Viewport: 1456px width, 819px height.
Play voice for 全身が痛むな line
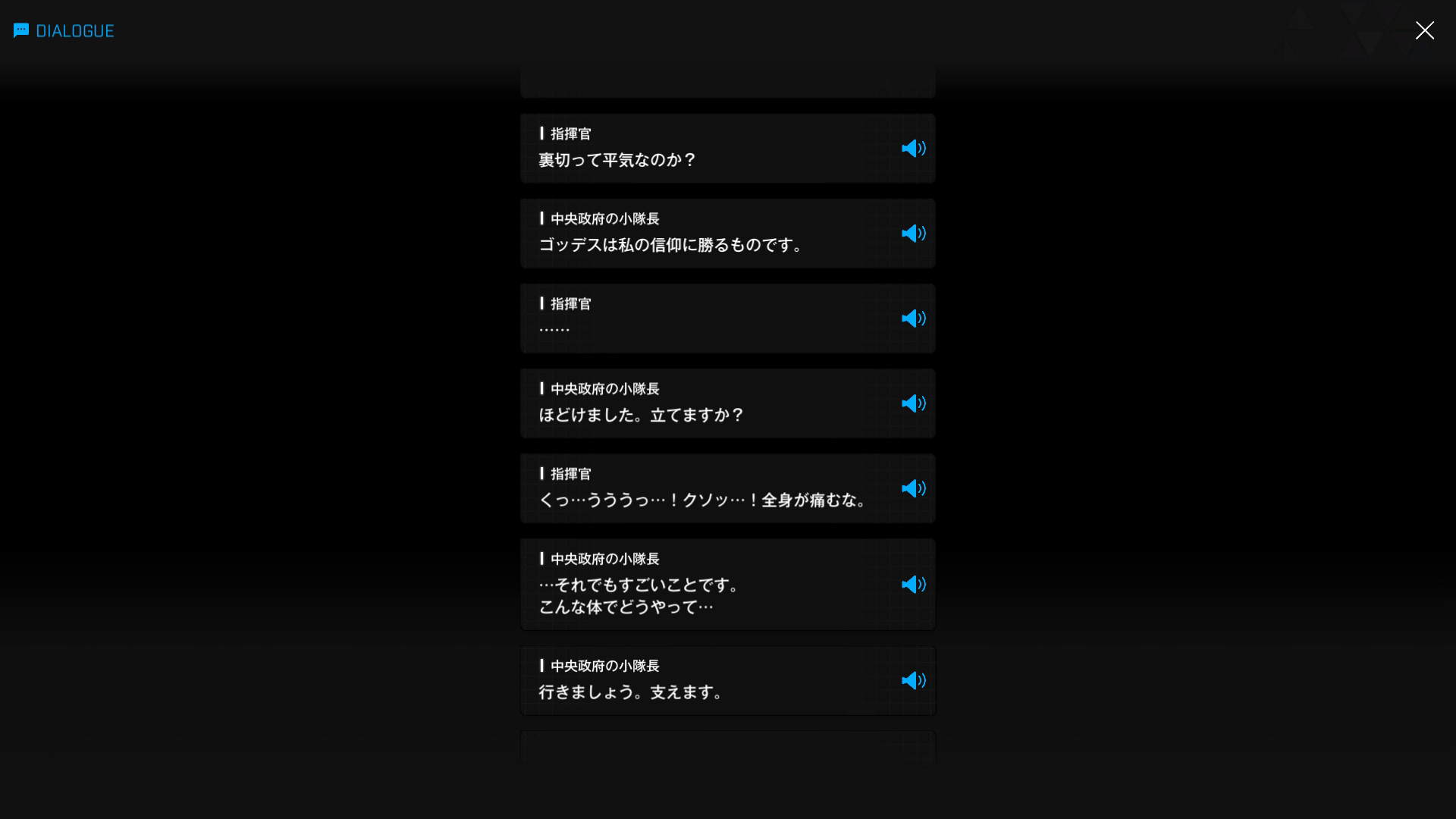pyautogui.click(x=913, y=488)
